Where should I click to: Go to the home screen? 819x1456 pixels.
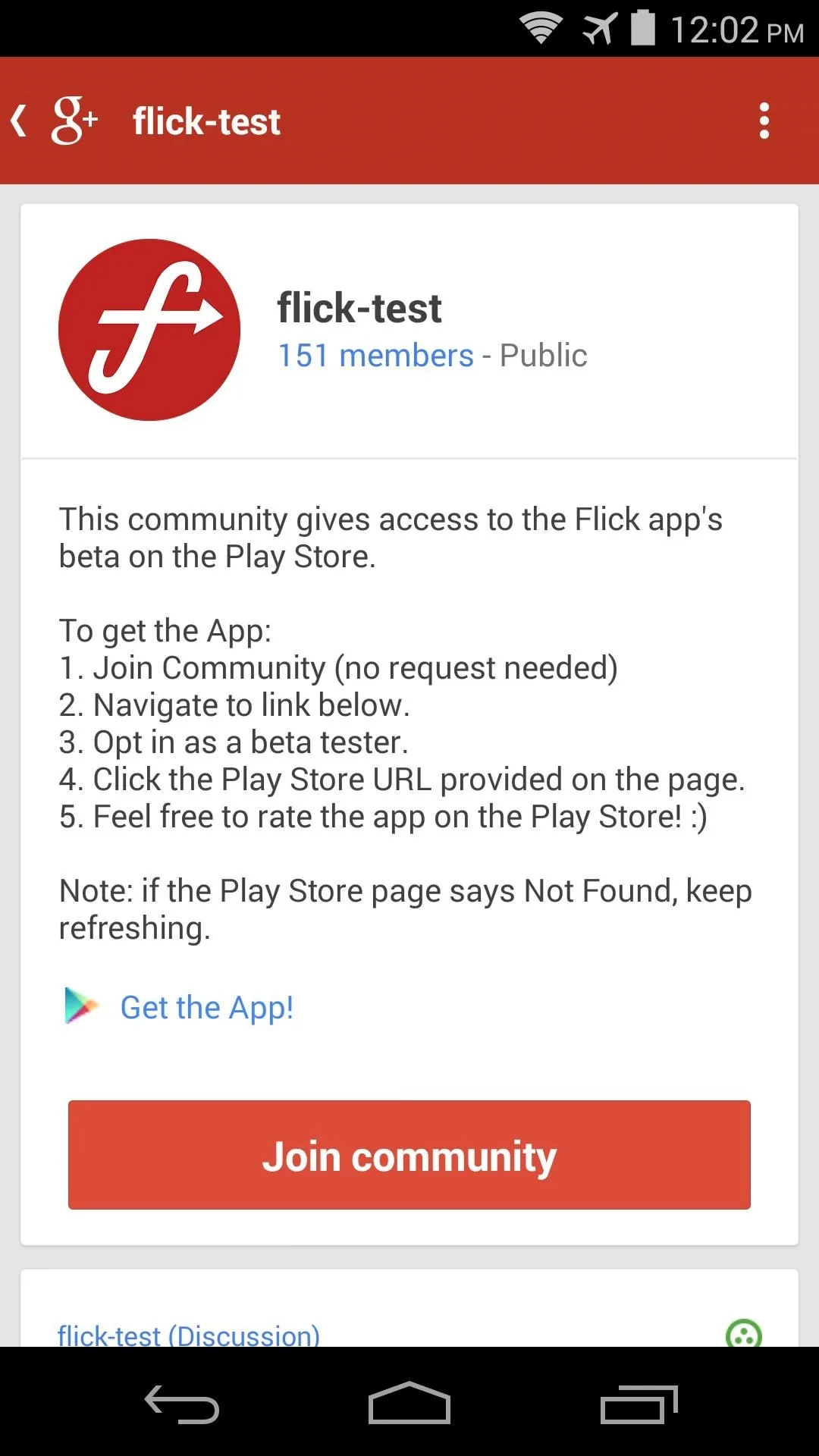click(x=409, y=1404)
